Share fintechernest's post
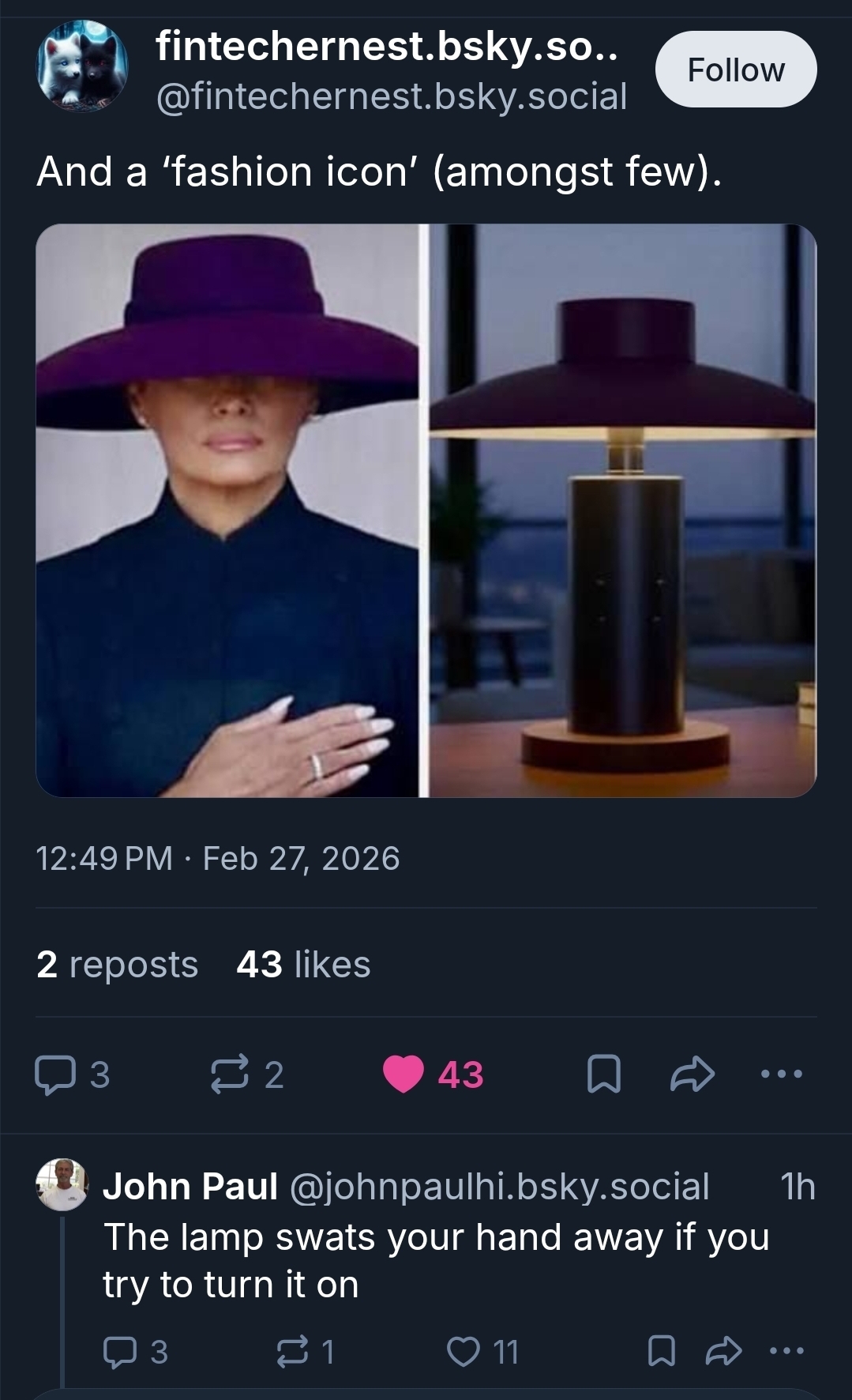This screenshot has height=1400, width=852. coord(692,1075)
